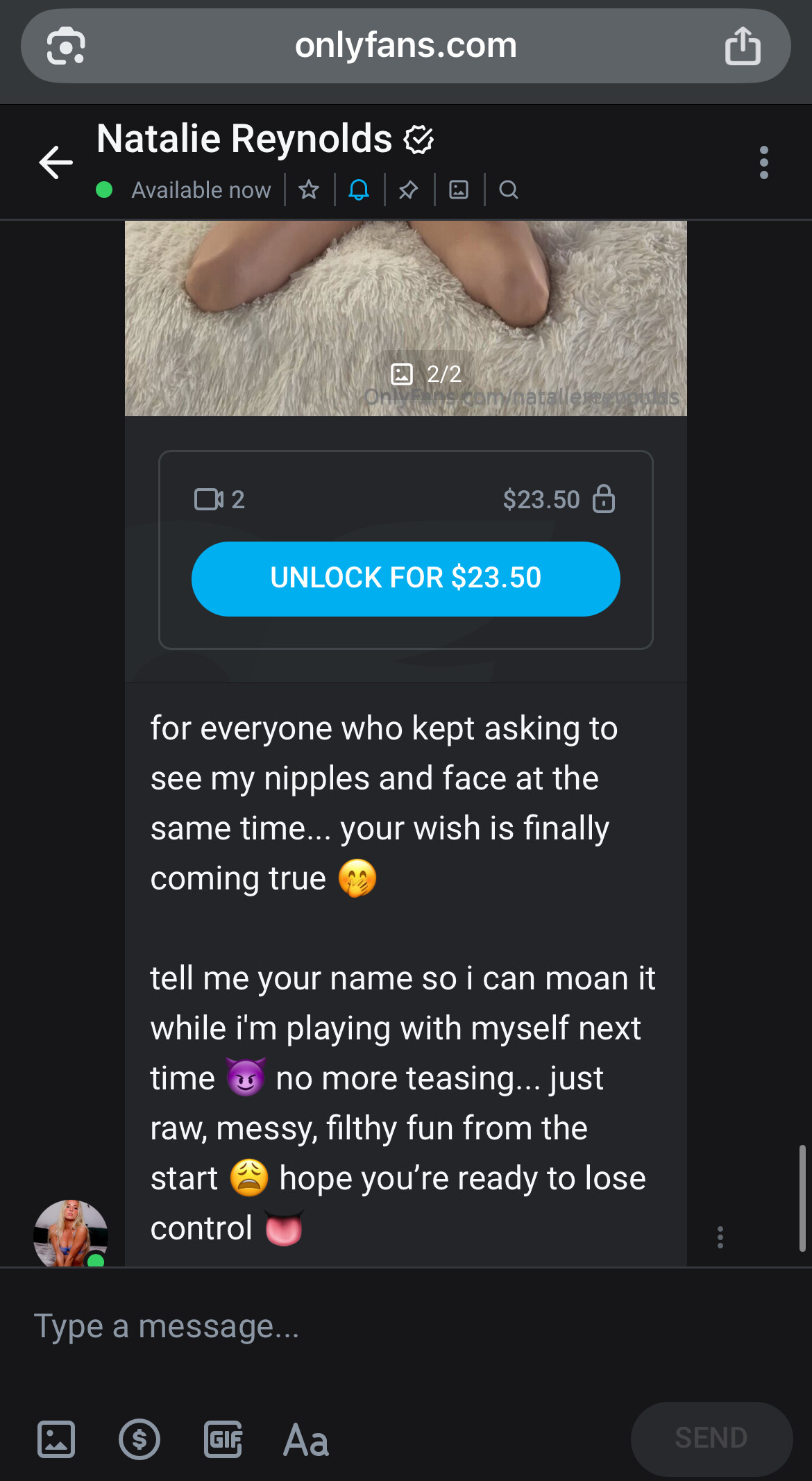812x1481 pixels.
Task: Open the chat overflow menu
Action: coord(763,162)
